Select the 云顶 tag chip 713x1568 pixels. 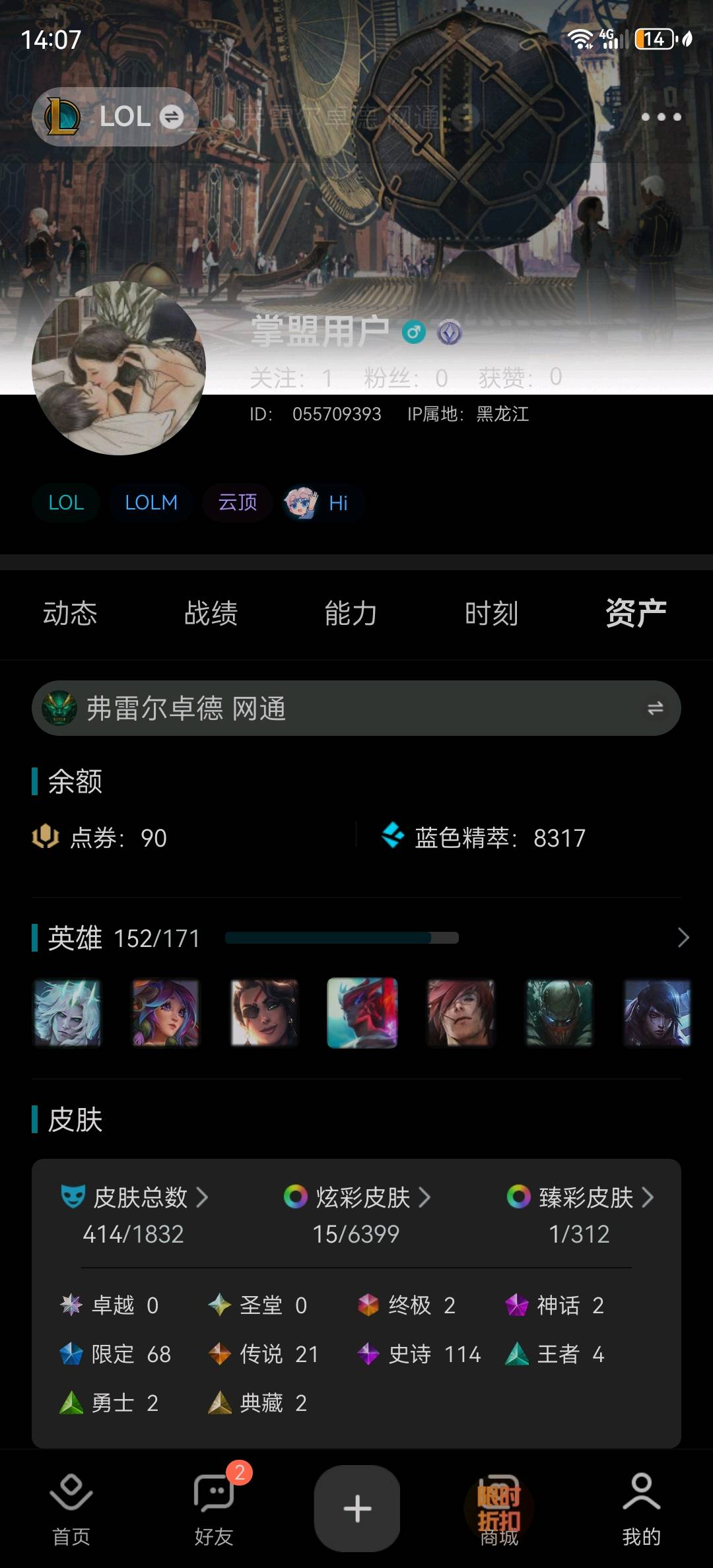coord(238,503)
